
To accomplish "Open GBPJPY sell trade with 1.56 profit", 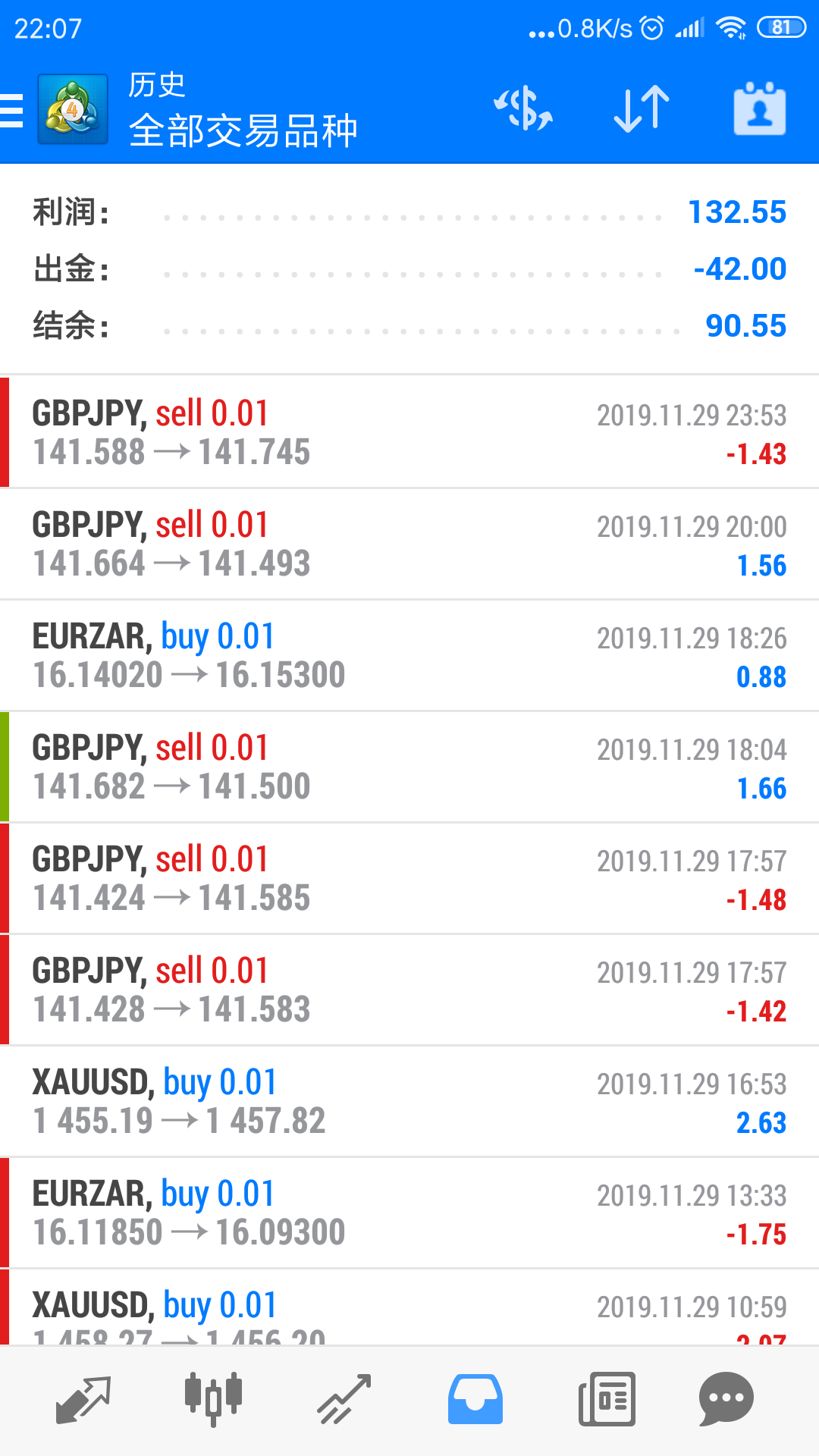I will tap(409, 544).
